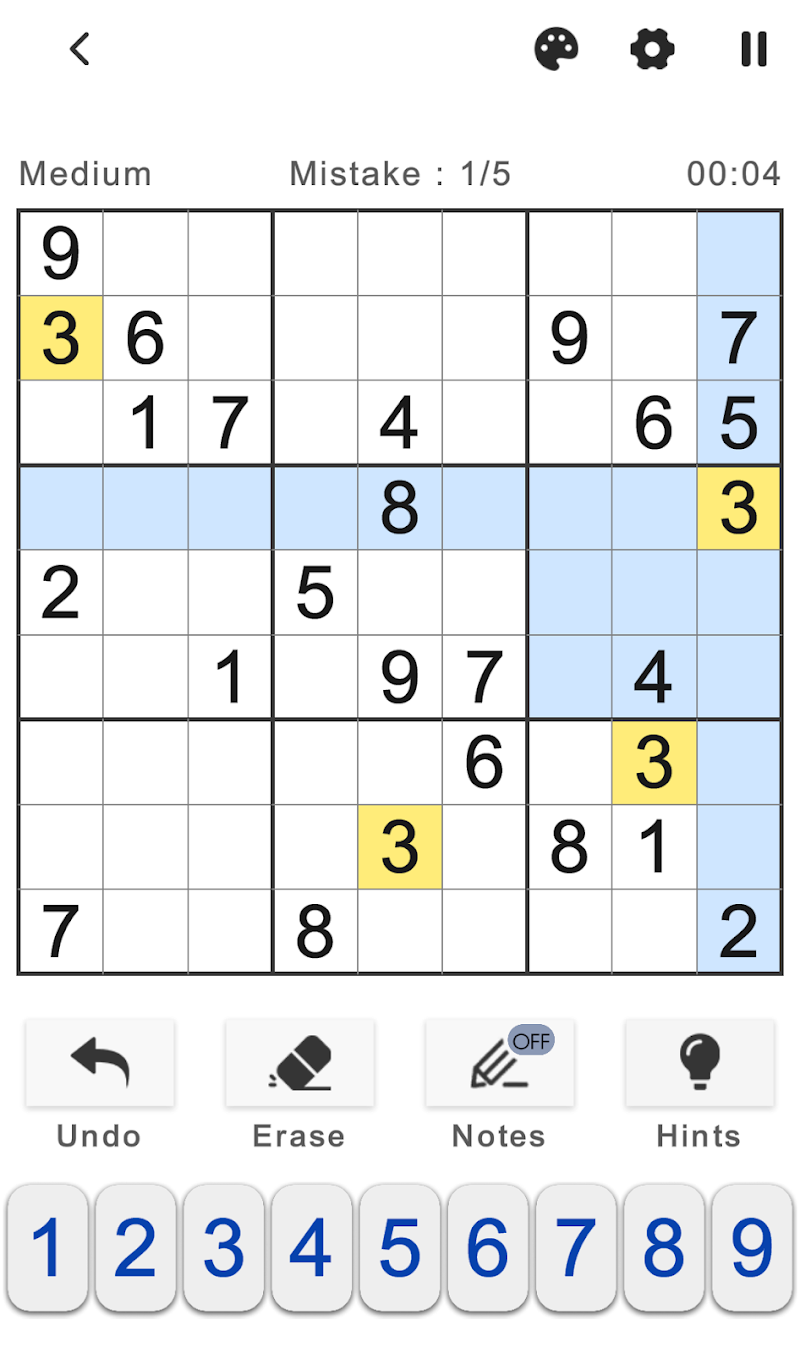Enter number 5 from the number pad
800x1353 pixels.
(400, 1248)
